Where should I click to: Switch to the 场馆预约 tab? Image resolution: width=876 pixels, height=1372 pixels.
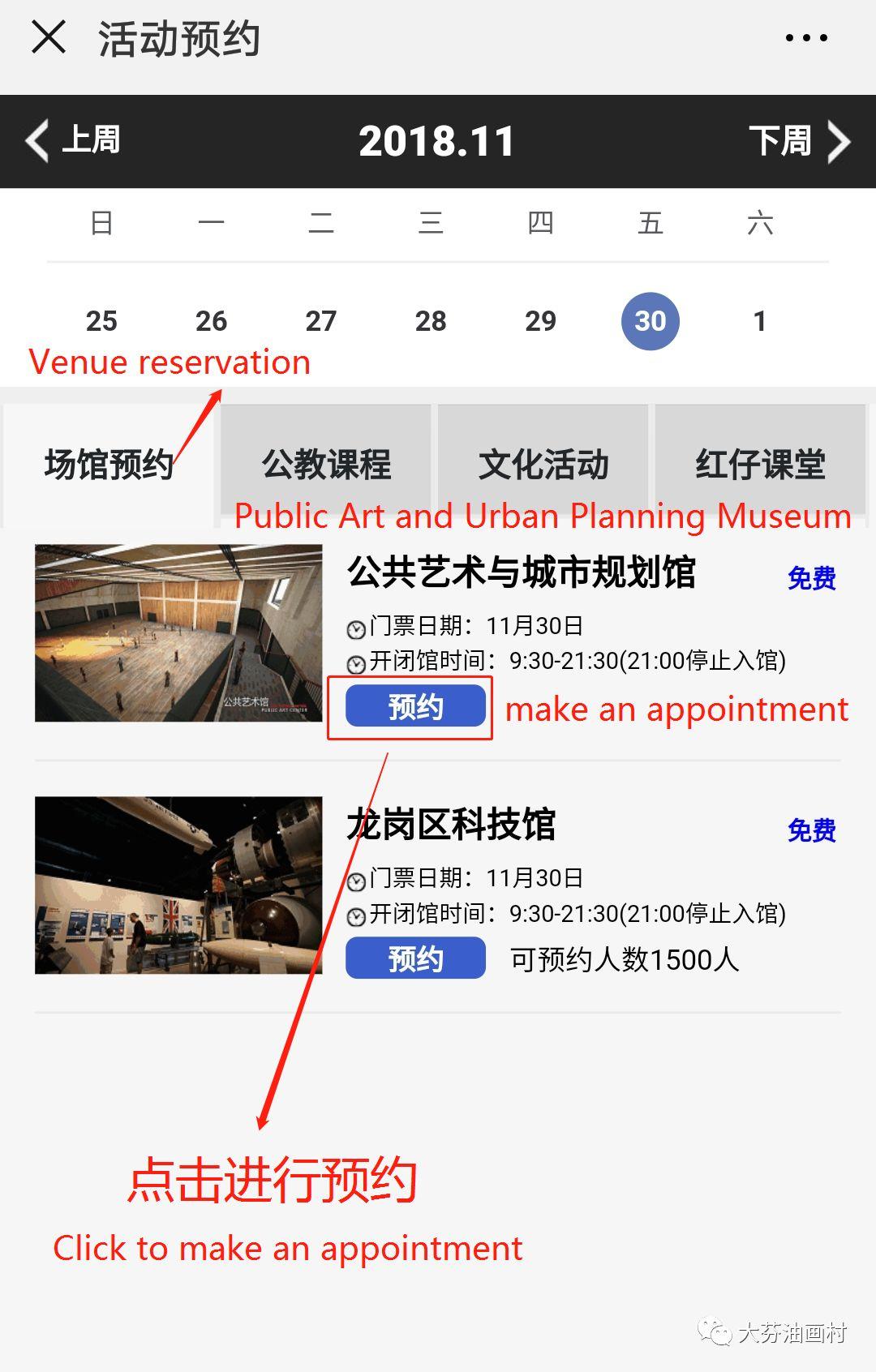[x=109, y=465]
